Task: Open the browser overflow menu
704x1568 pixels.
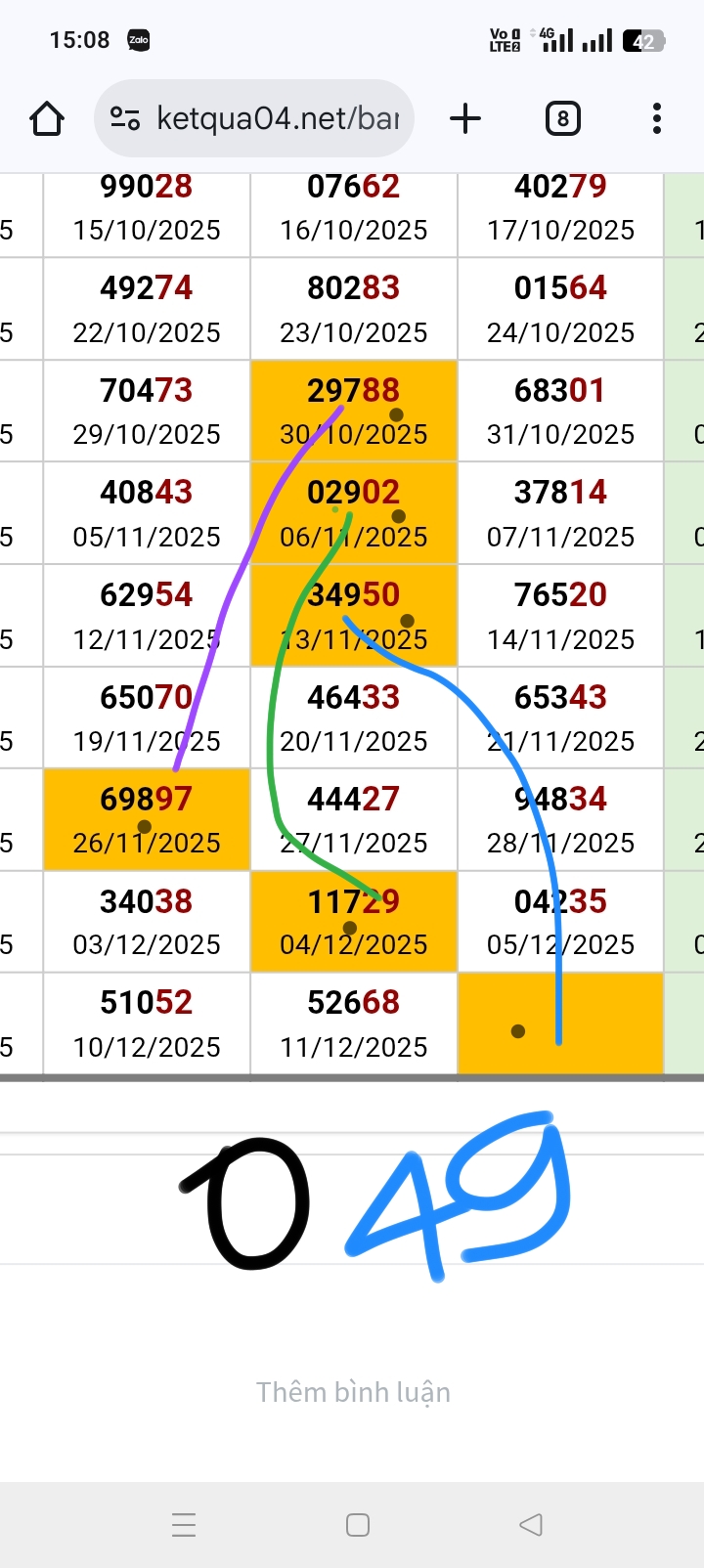Action: click(656, 119)
